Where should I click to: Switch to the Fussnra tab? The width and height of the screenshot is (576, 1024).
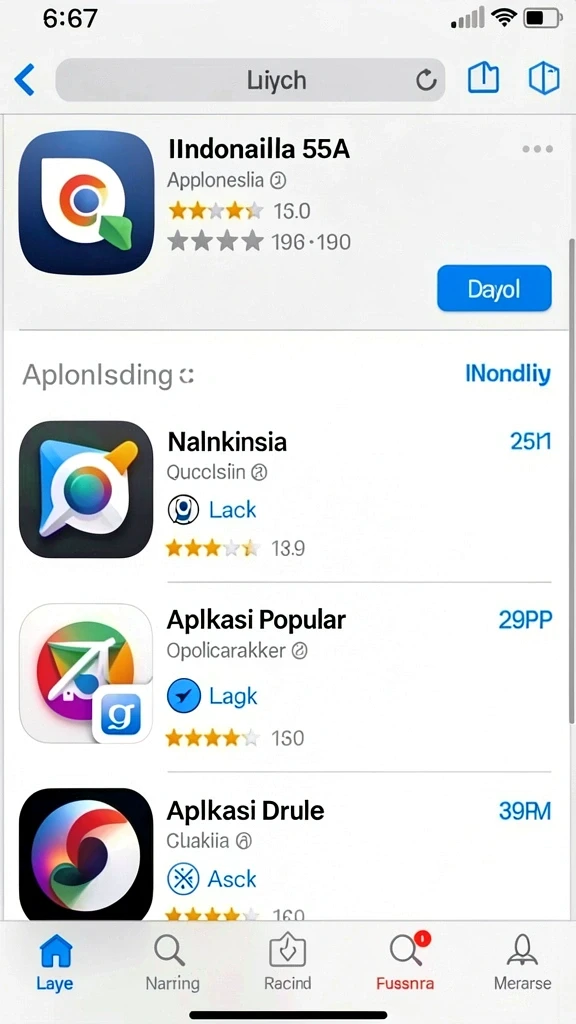point(405,963)
